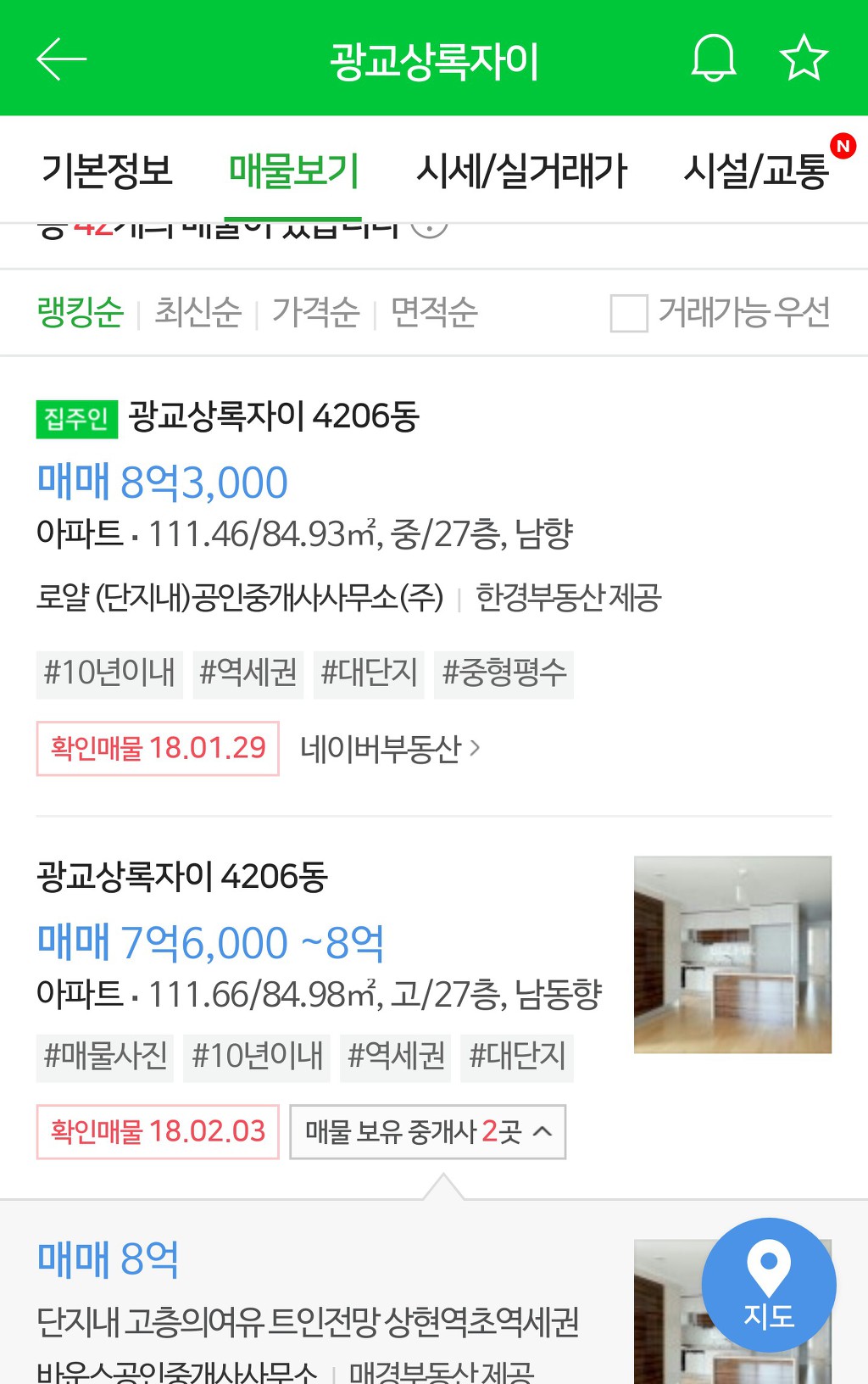Check the 거래가능 우선 checkbox

629,313
